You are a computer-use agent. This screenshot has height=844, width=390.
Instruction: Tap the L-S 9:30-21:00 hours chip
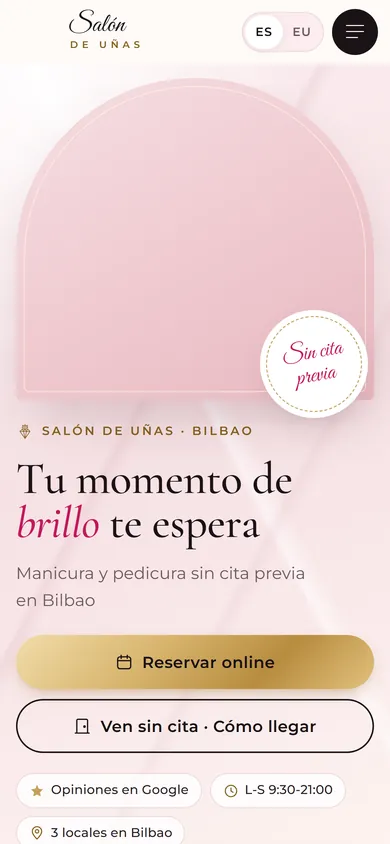tap(278, 790)
